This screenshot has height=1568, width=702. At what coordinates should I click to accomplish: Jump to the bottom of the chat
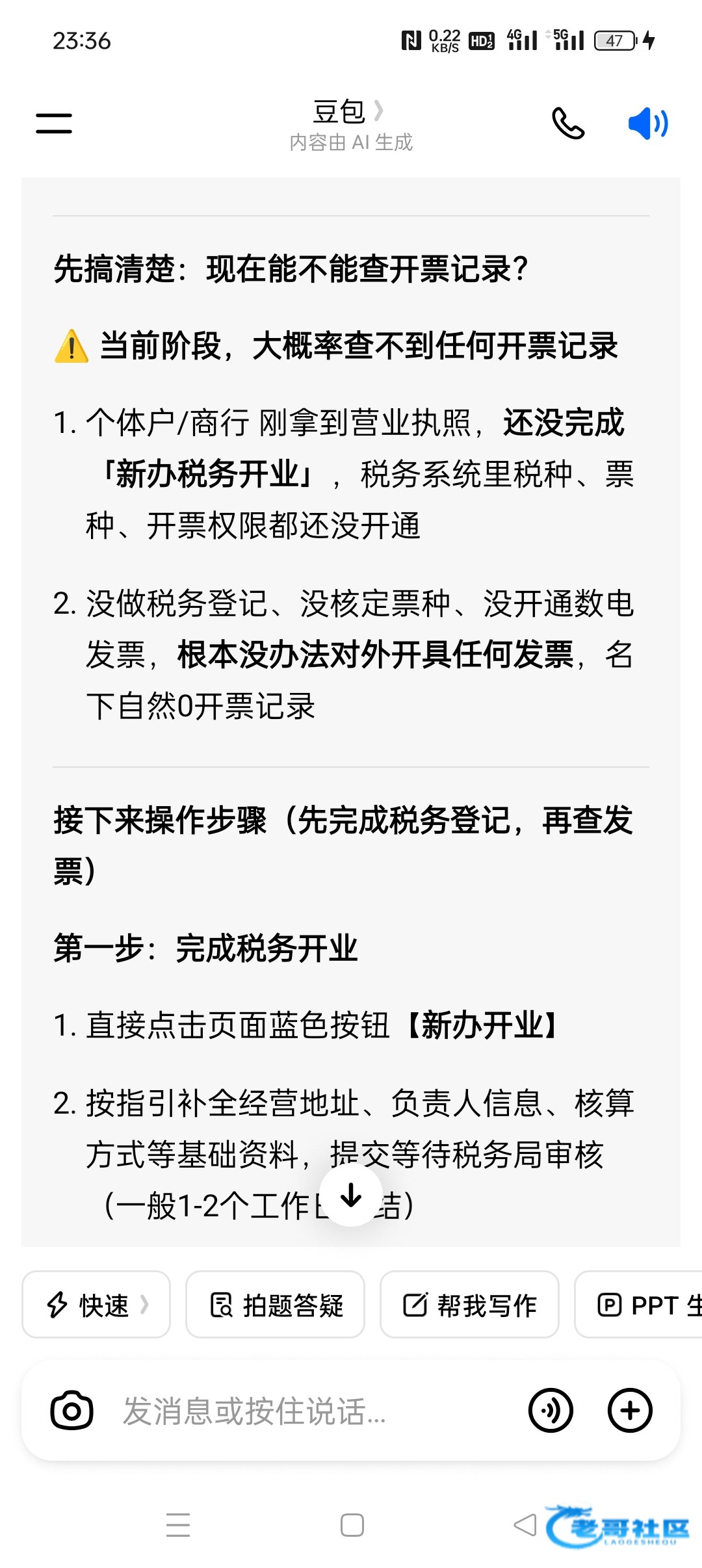pos(351,1195)
